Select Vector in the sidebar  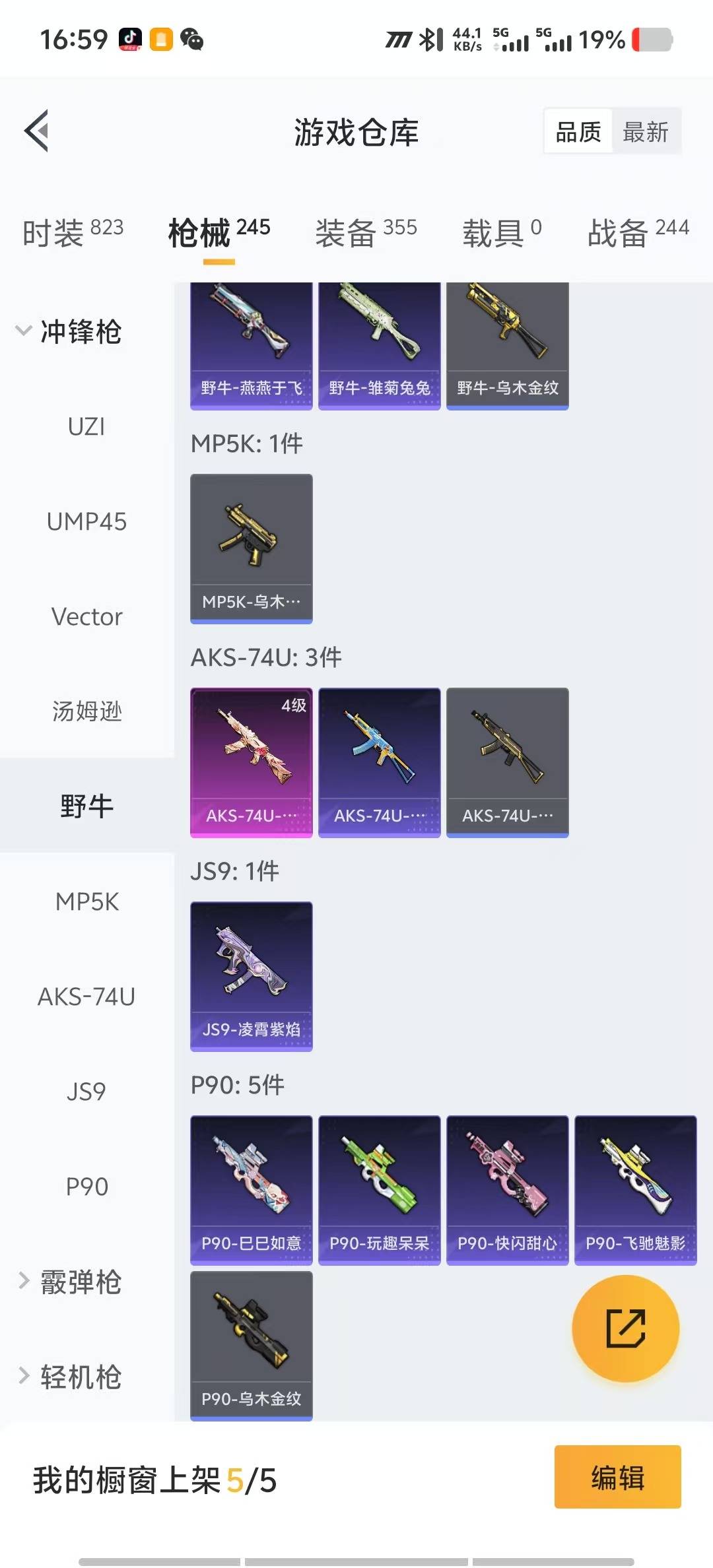pyautogui.click(x=86, y=617)
